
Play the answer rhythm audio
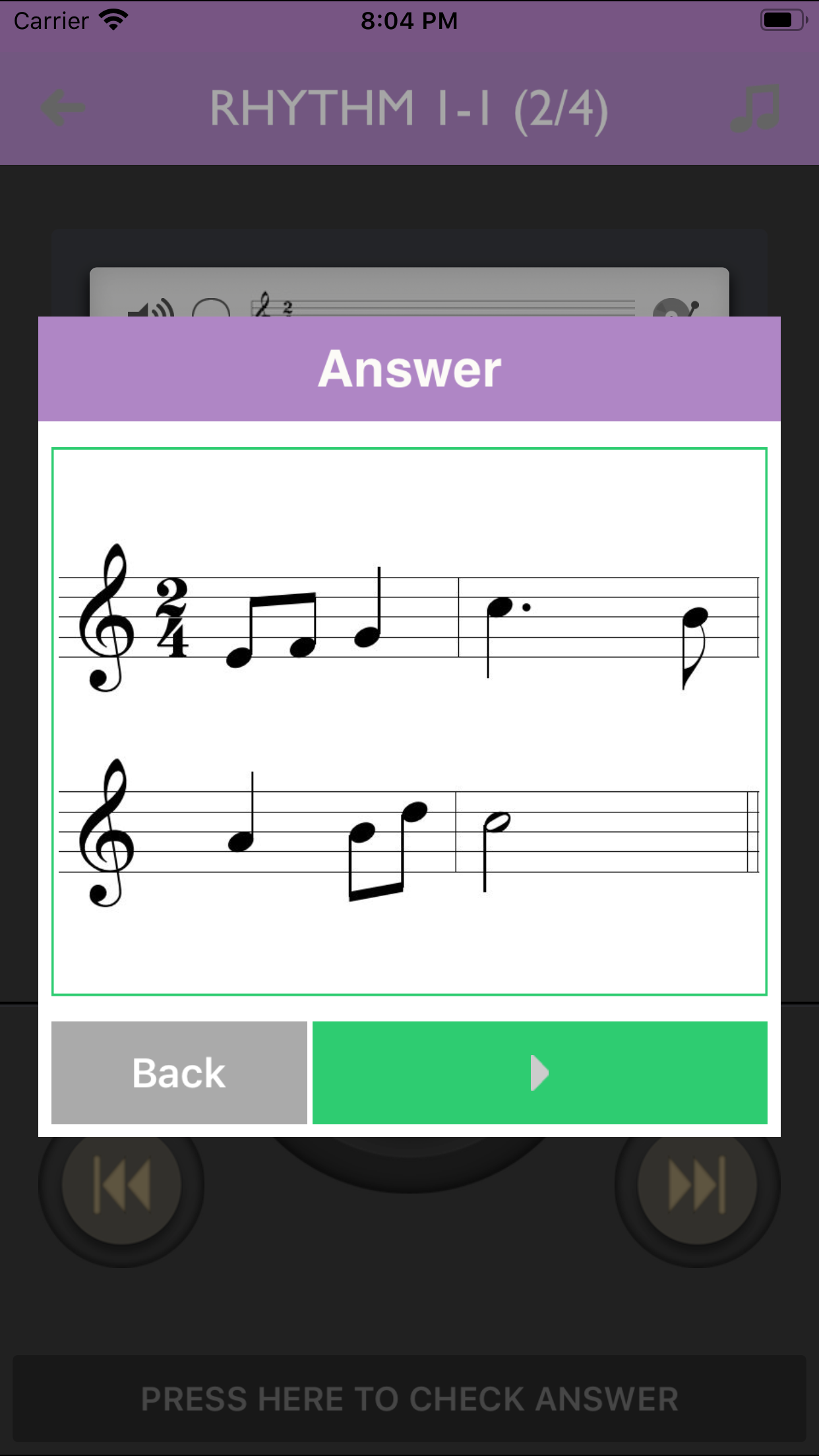pyautogui.click(x=539, y=1072)
